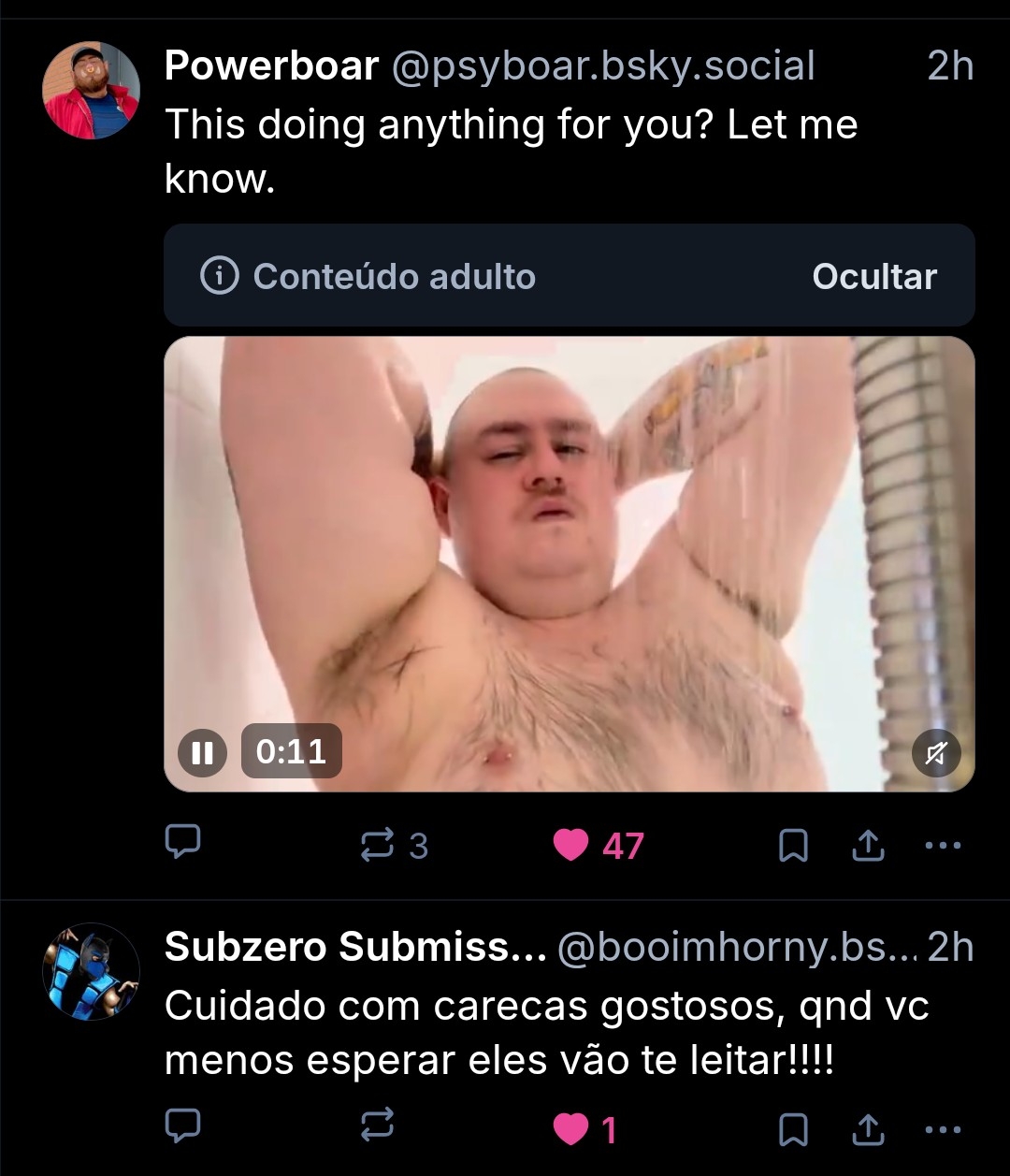Image resolution: width=1010 pixels, height=1176 pixels.
Task: Unmute the video sound
Action: 936,752
